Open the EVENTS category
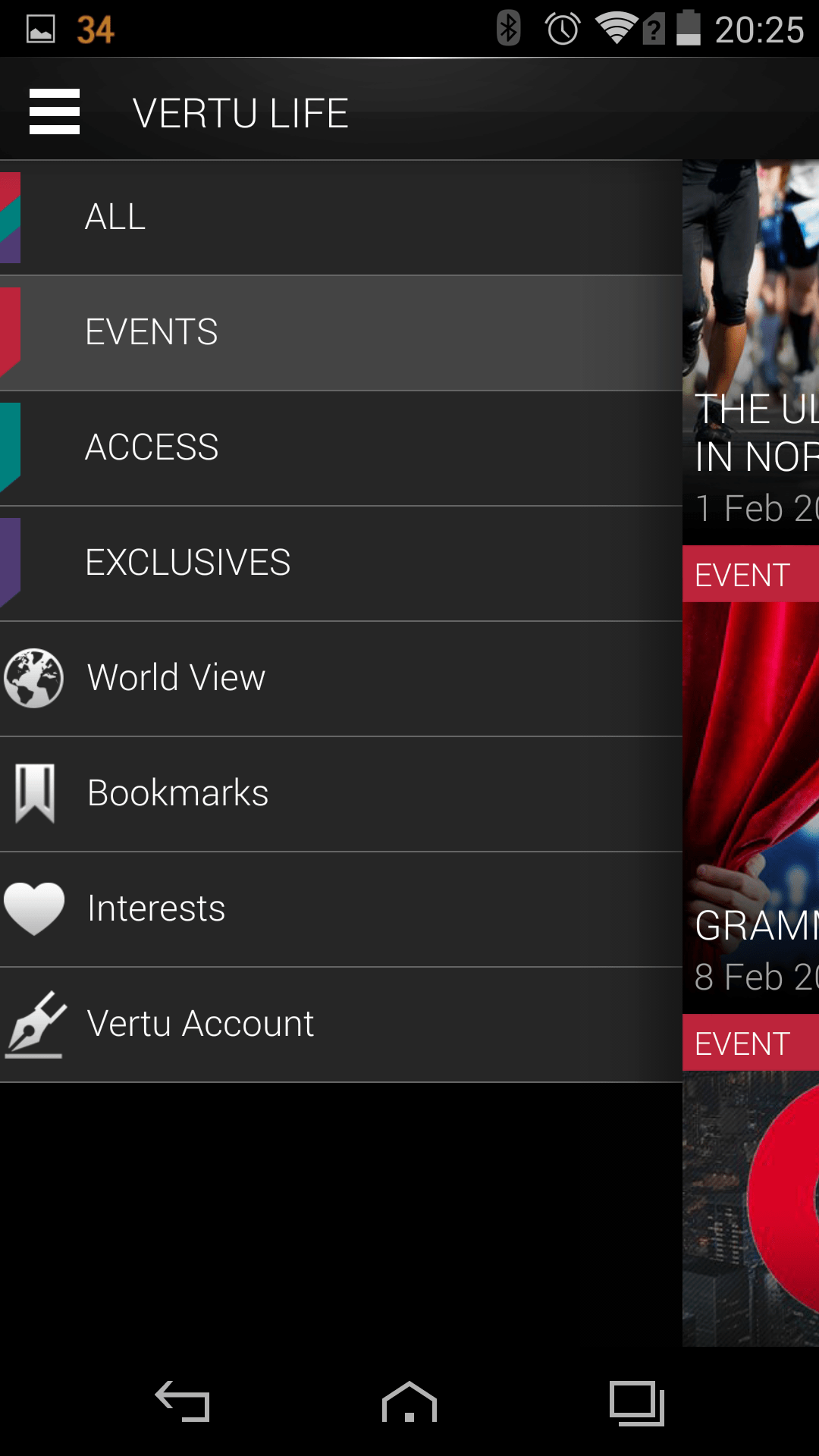The width and height of the screenshot is (819, 1456). tap(341, 333)
